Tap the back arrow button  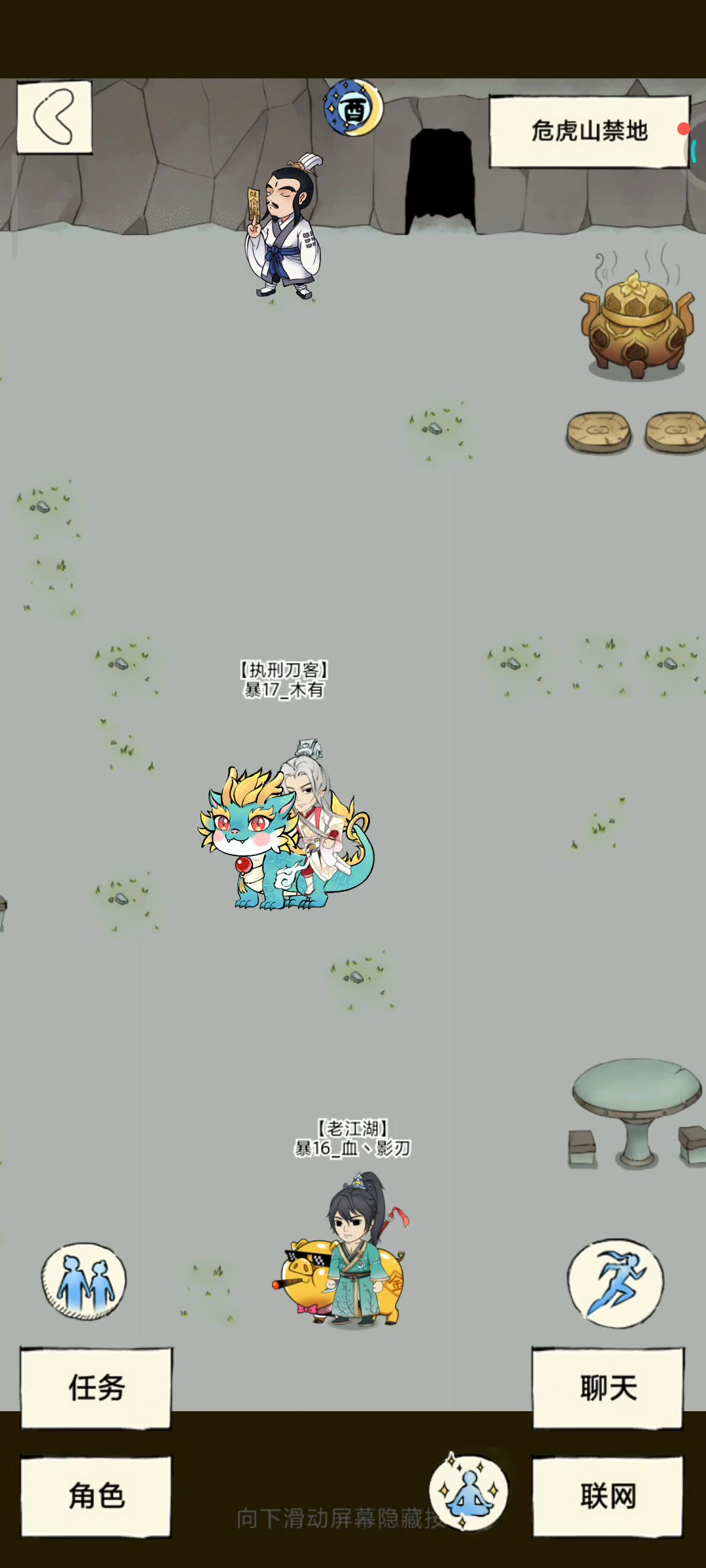coord(54,118)
